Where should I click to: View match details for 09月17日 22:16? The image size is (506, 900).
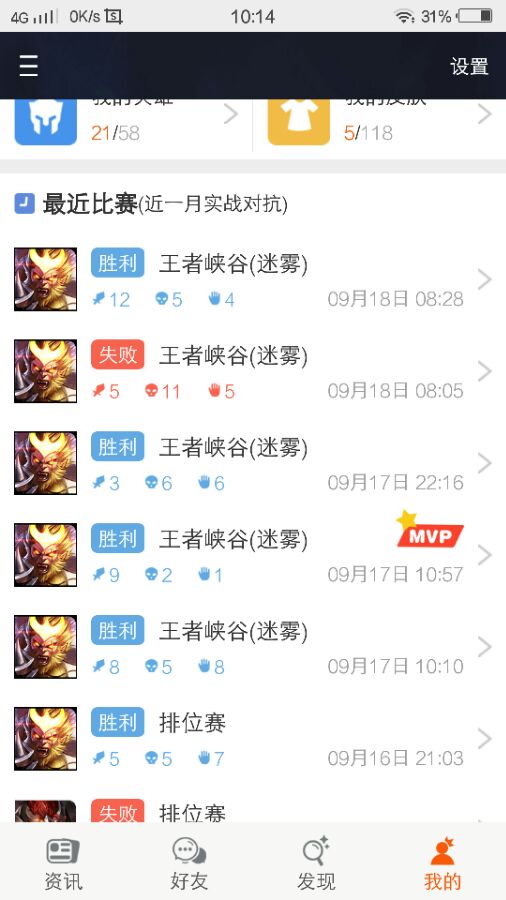[253, 463]
